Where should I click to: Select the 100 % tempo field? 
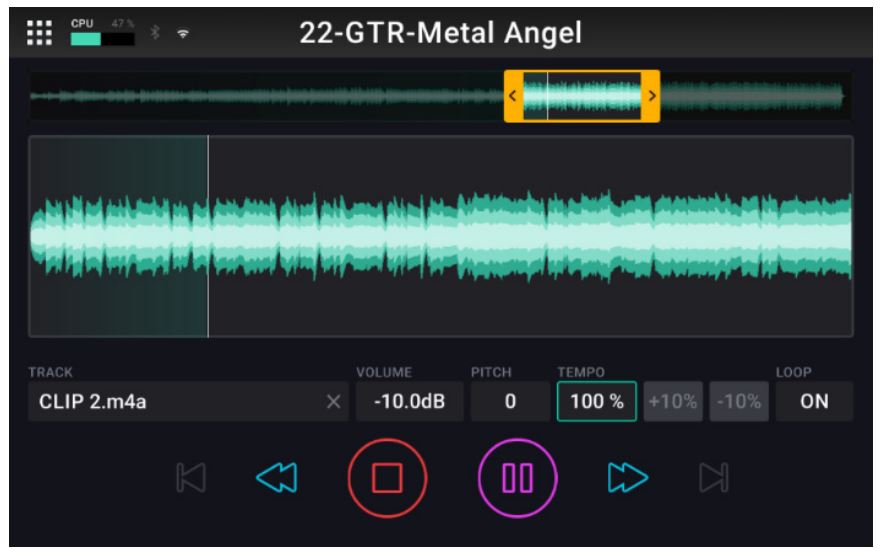point(597,402)
